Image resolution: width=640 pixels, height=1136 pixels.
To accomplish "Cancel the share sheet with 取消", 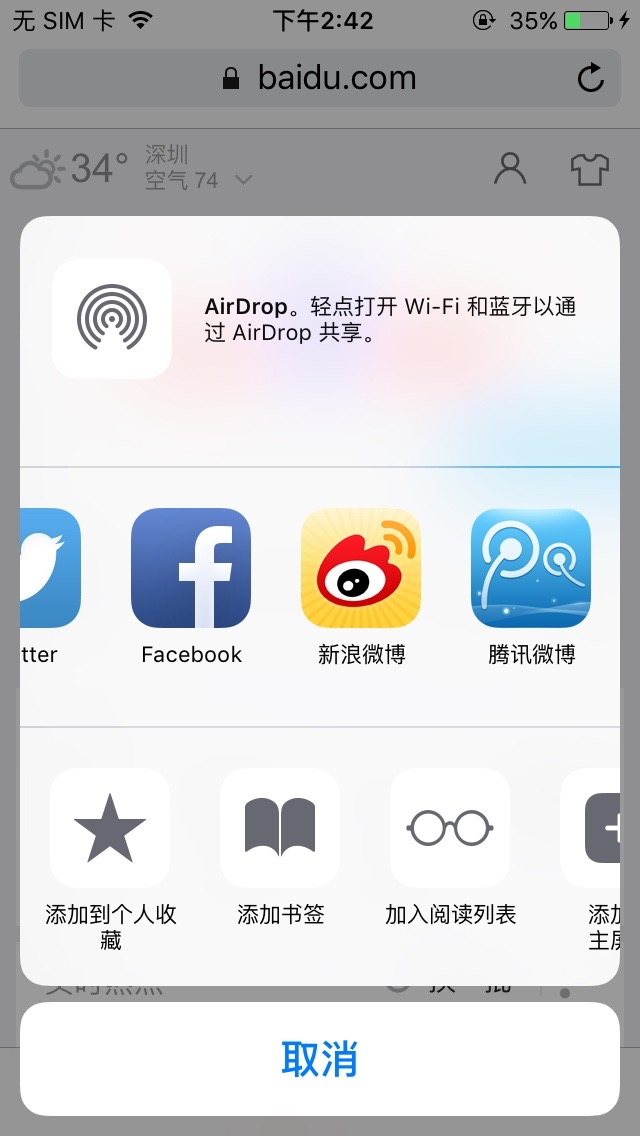I will 320,1059.
